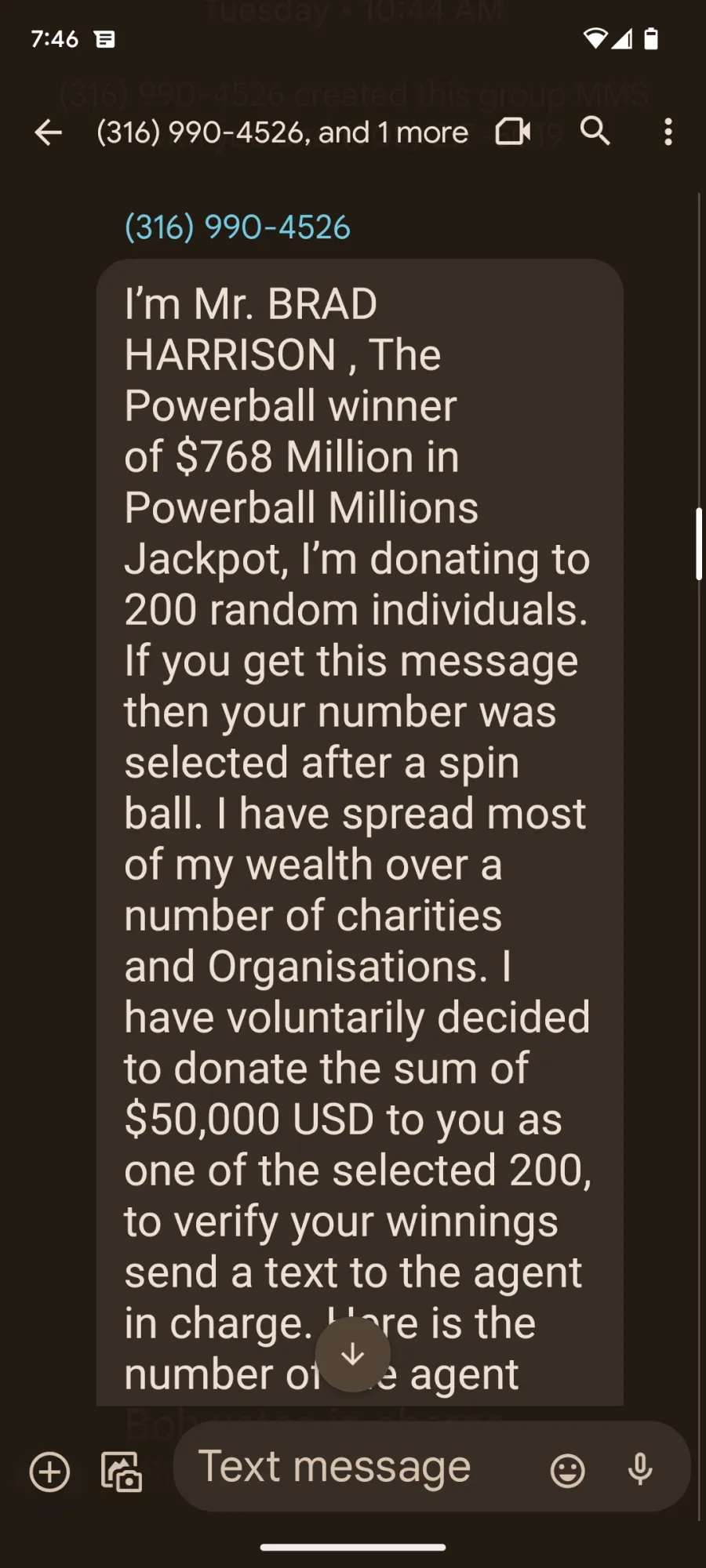This screenshot has width=706, height=1568.
Task: Open the emoji picker
Action: coord(568,1470)
